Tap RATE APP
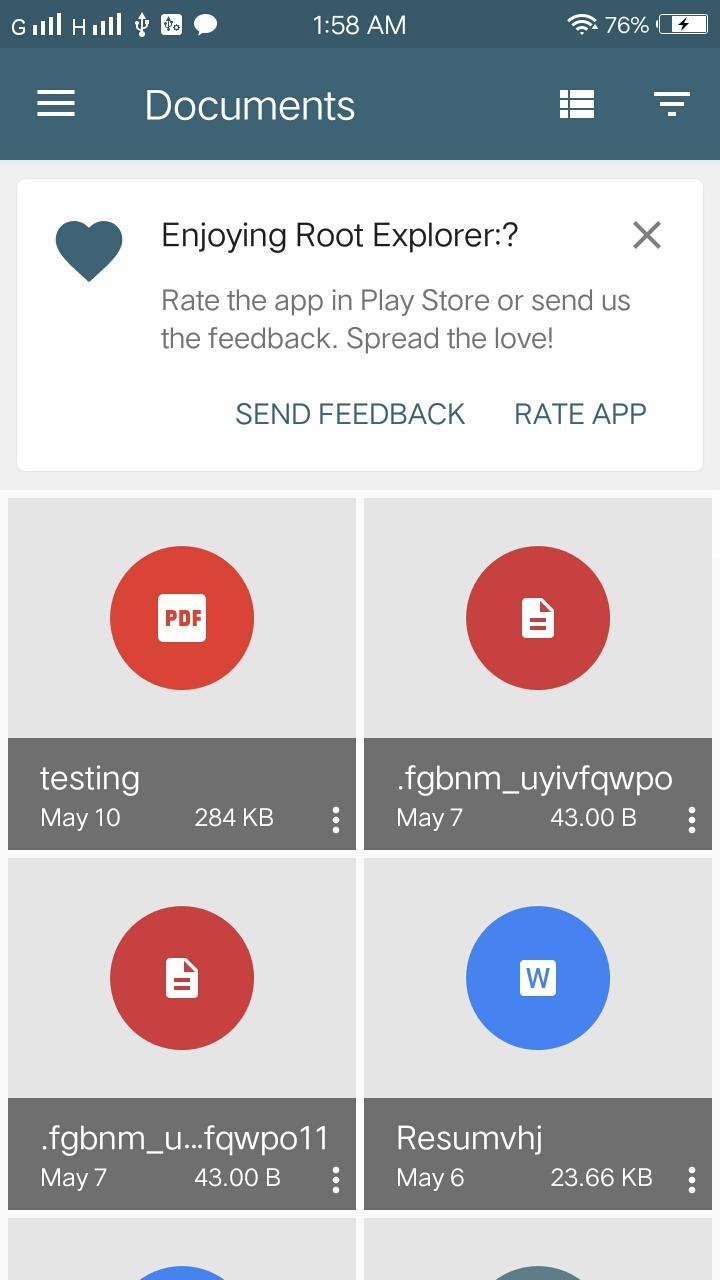The height and width of the screenshot is (1280, 720). [x=580, y=414]
